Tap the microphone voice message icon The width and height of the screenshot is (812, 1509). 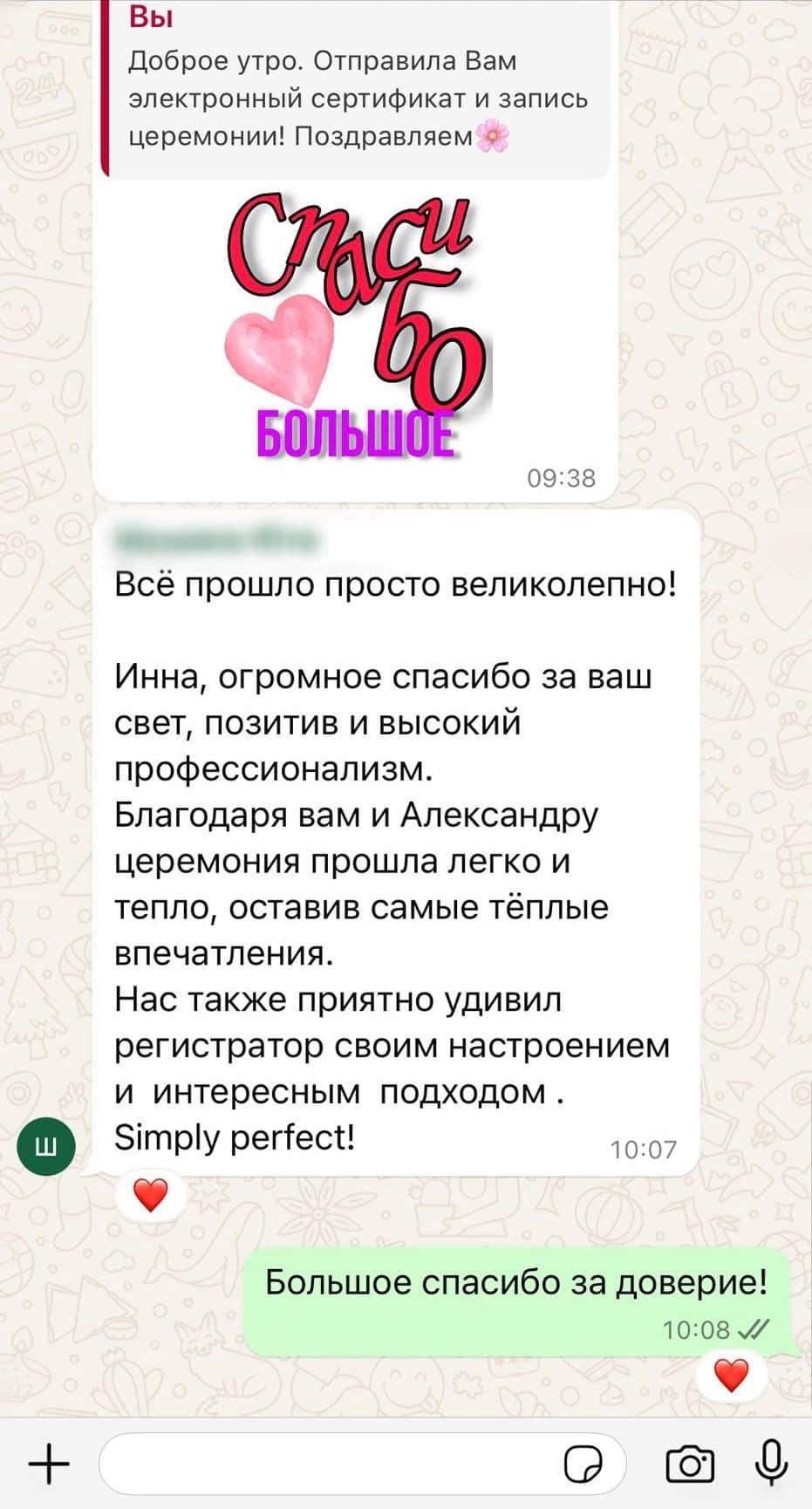pyautogui.click(x=771, y=1463)
